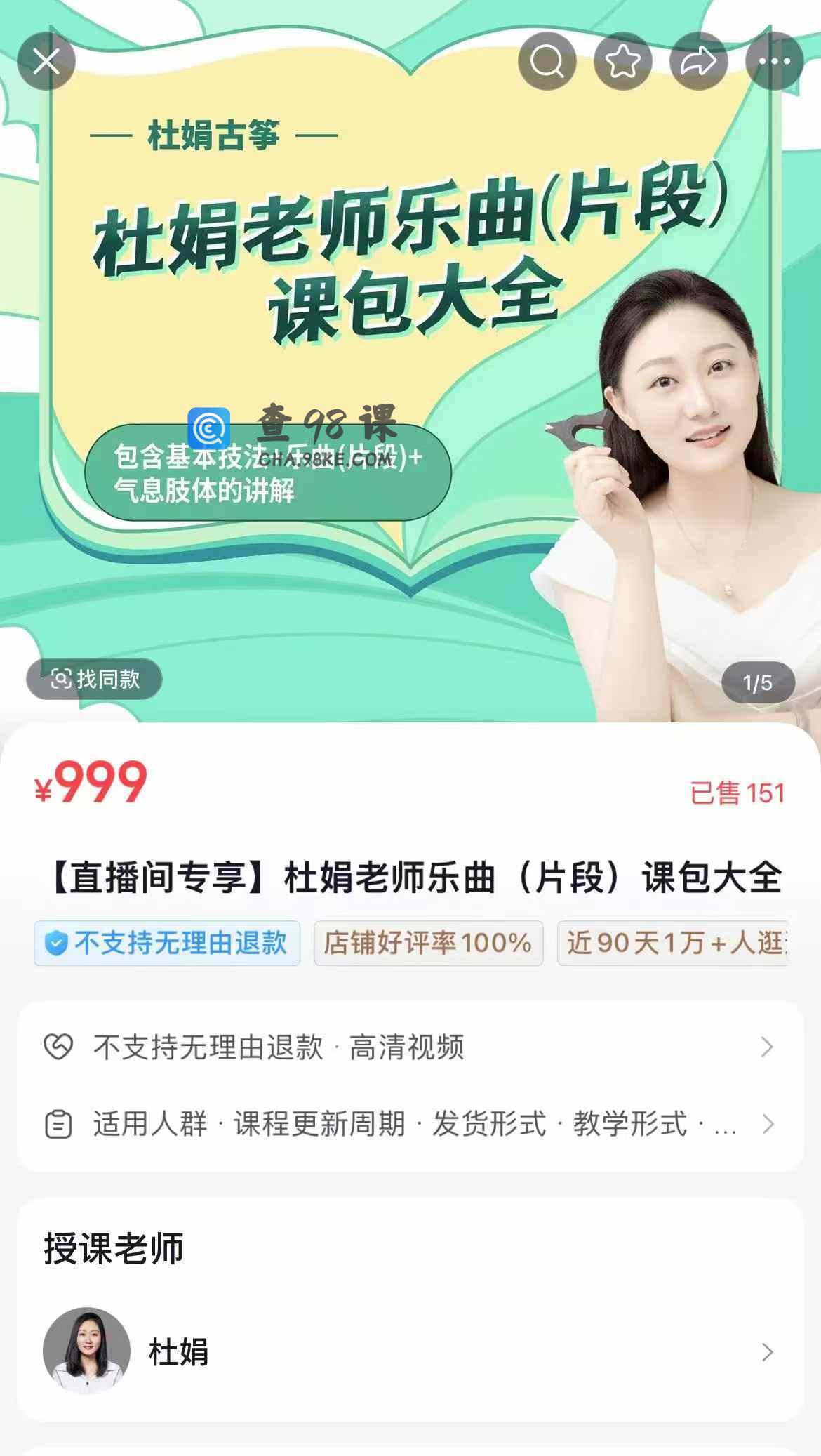Viewport: 821px width, 1456px height.
Task: Tap the 找同款 find similar button
Action: (x=95, y=679)
